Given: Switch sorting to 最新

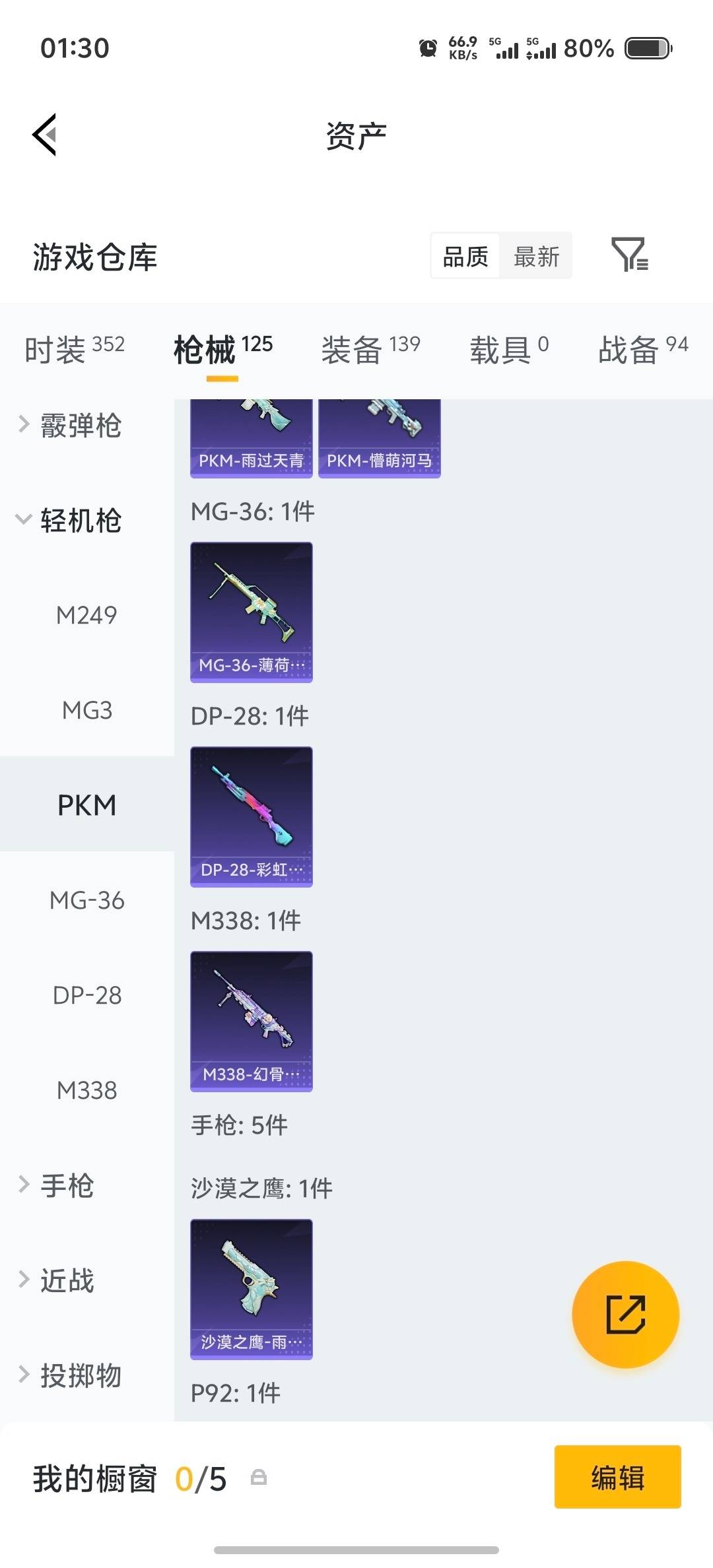Looking at the screenshot, I should 537,257.
